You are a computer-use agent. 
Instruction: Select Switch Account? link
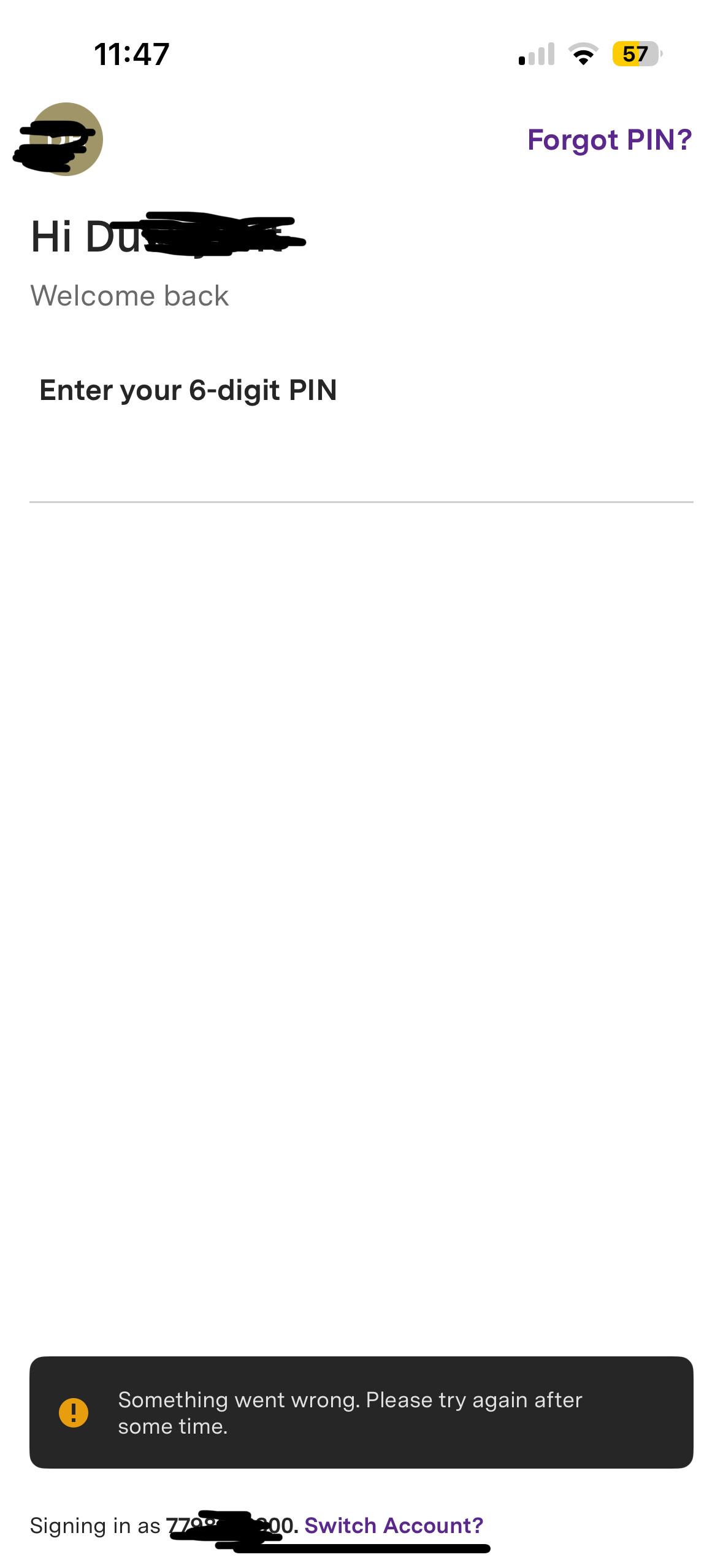[x=394, y=1525]
